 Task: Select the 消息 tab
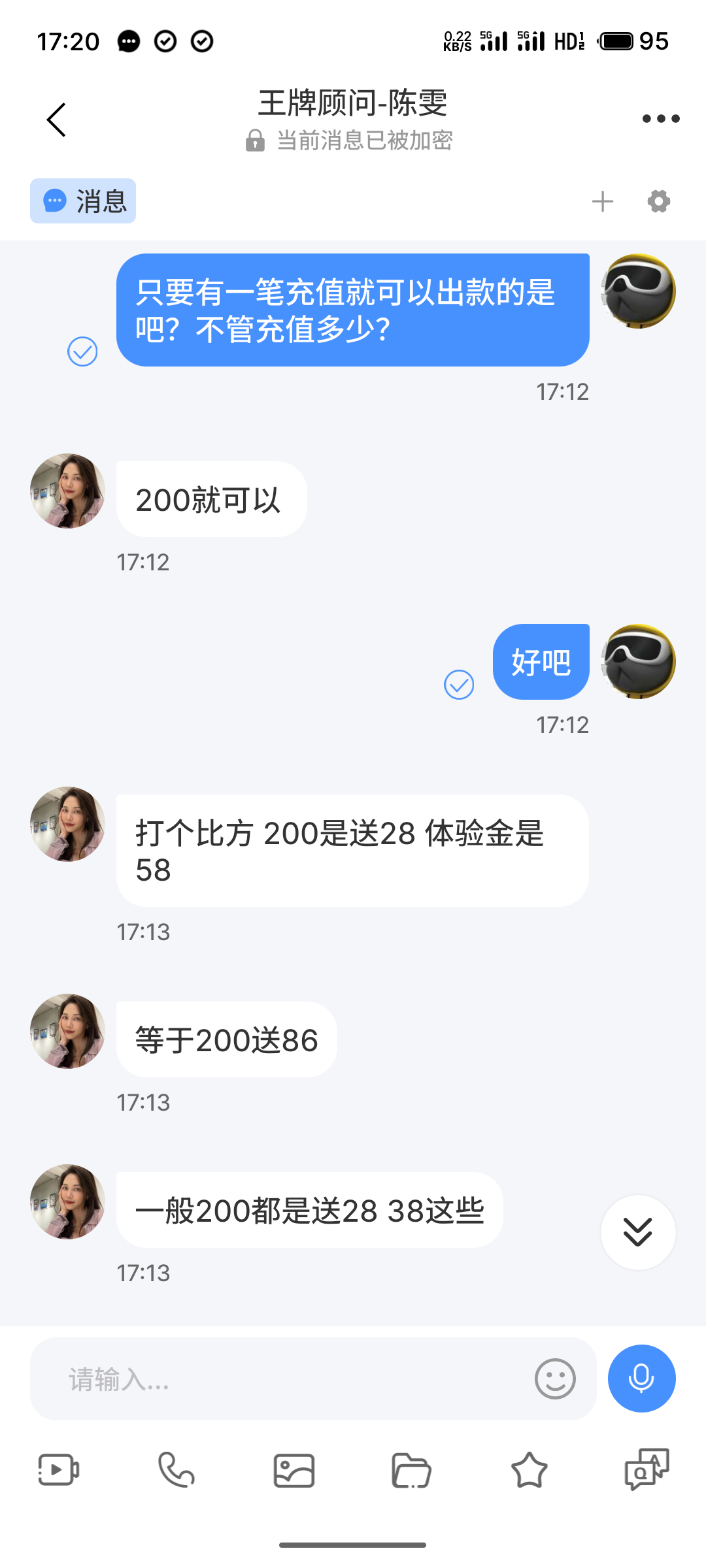(x=83, y=201)
